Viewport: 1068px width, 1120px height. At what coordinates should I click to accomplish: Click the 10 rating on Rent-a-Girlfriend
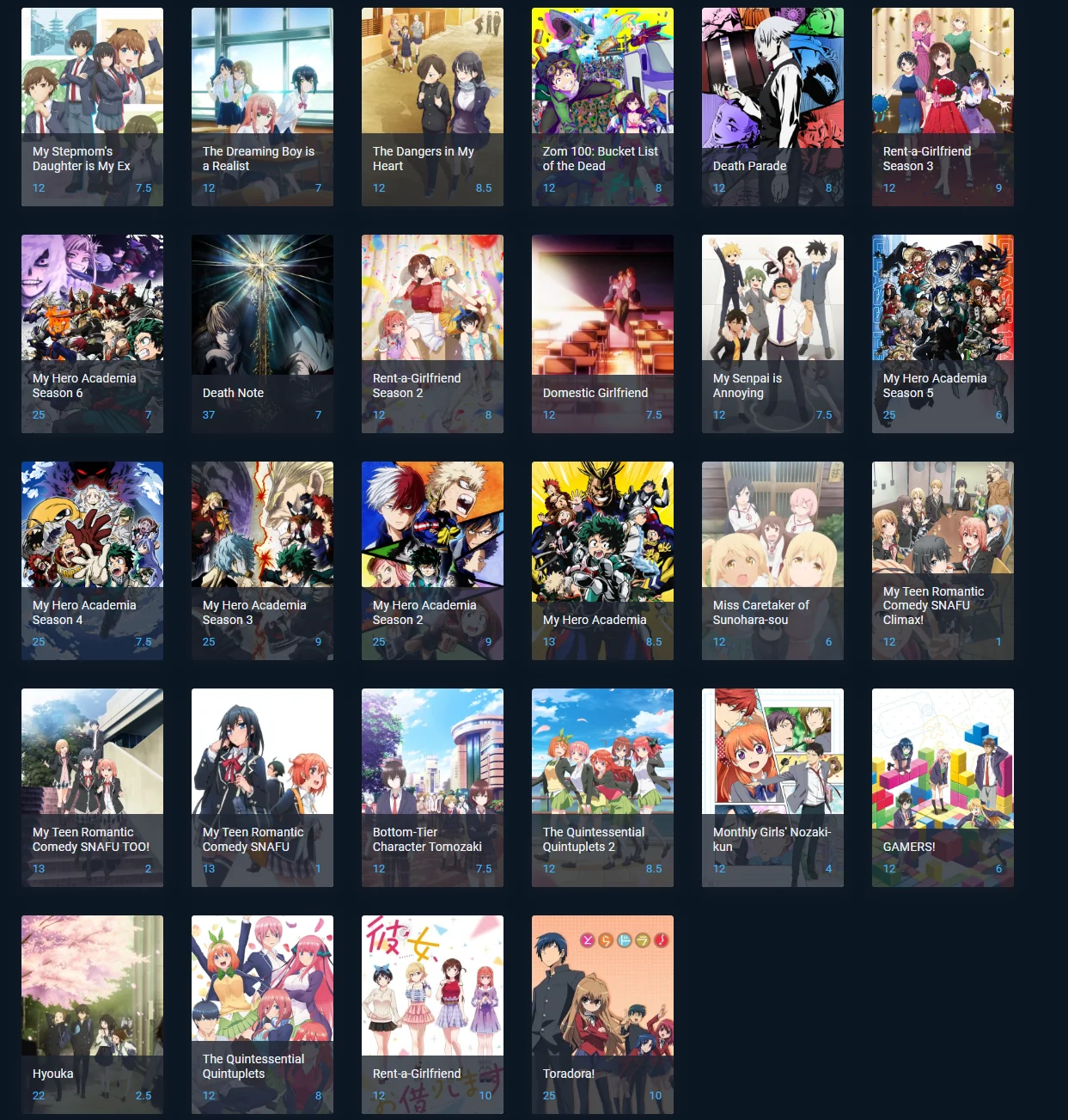click(x=485, y=1095)
